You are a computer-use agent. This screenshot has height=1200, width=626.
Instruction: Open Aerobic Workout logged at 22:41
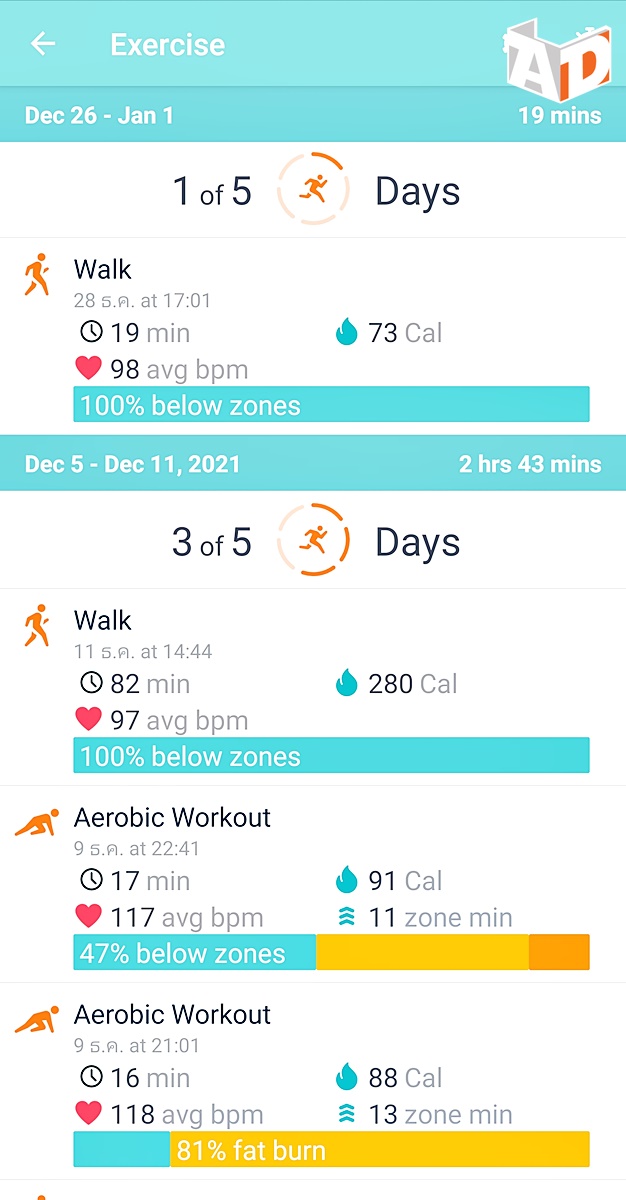tap(313, 884)
